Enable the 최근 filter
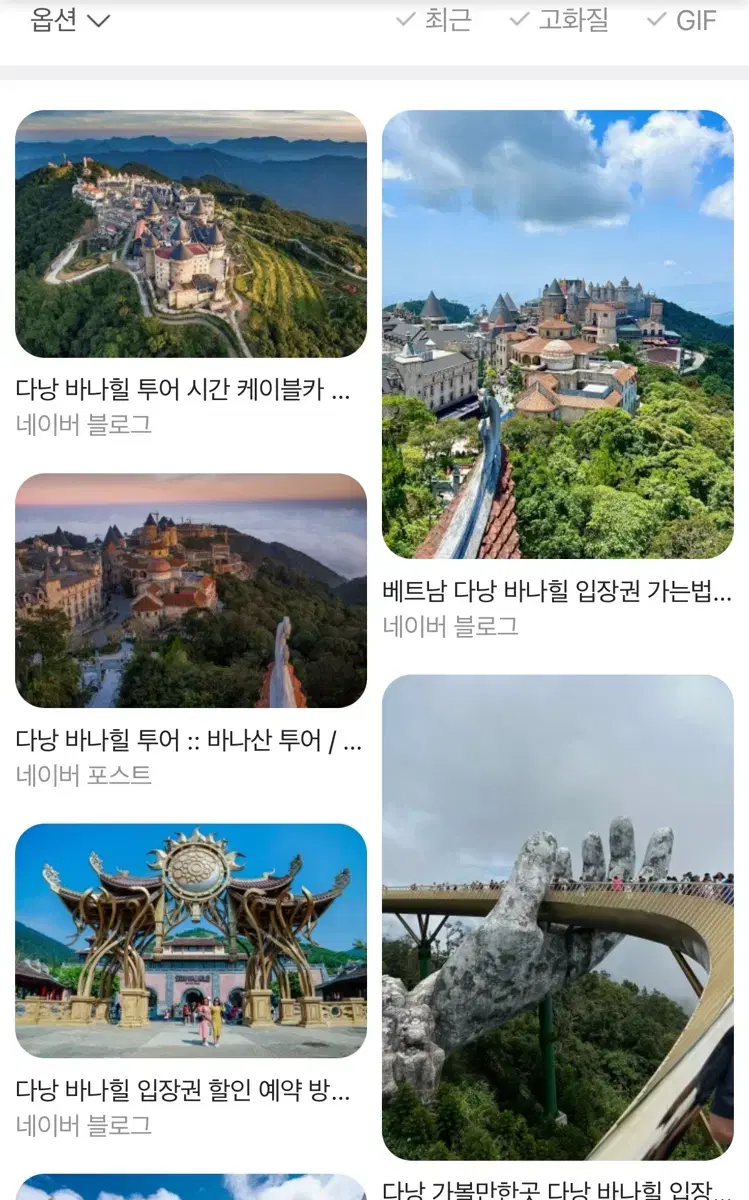The image size is (749, 1200). 433,19
